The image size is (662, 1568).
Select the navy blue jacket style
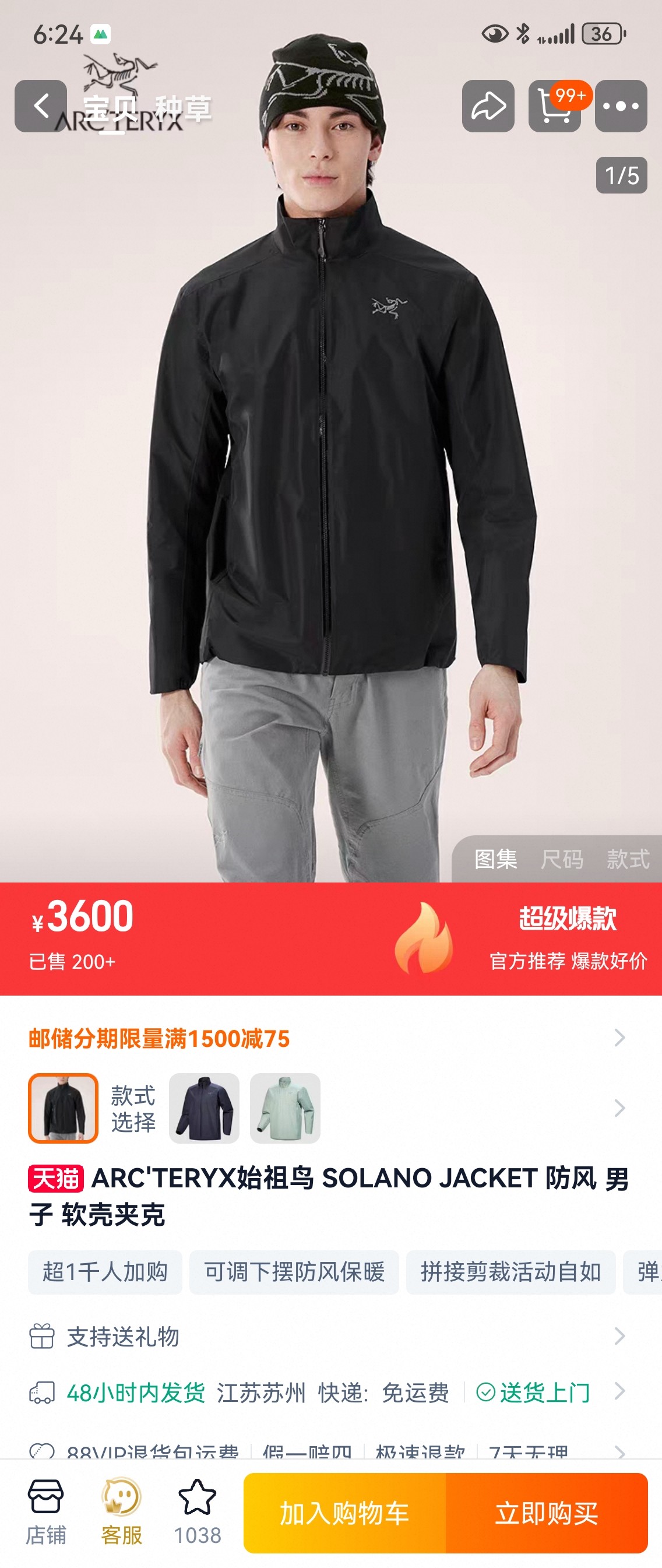204,1108
